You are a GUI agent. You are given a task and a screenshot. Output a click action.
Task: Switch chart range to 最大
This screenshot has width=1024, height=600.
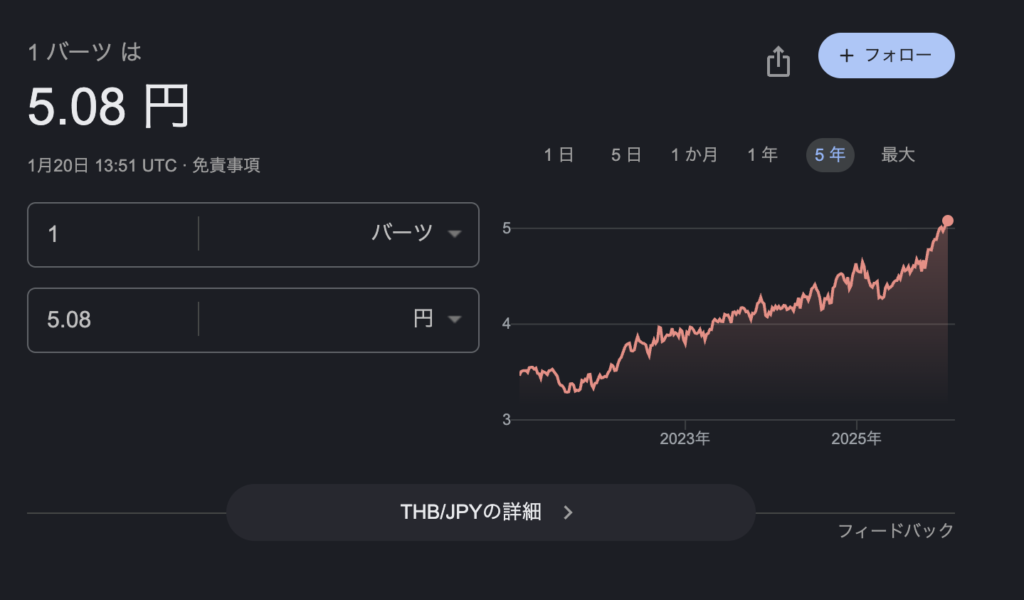pyautogui.click(x=897, y=155)
